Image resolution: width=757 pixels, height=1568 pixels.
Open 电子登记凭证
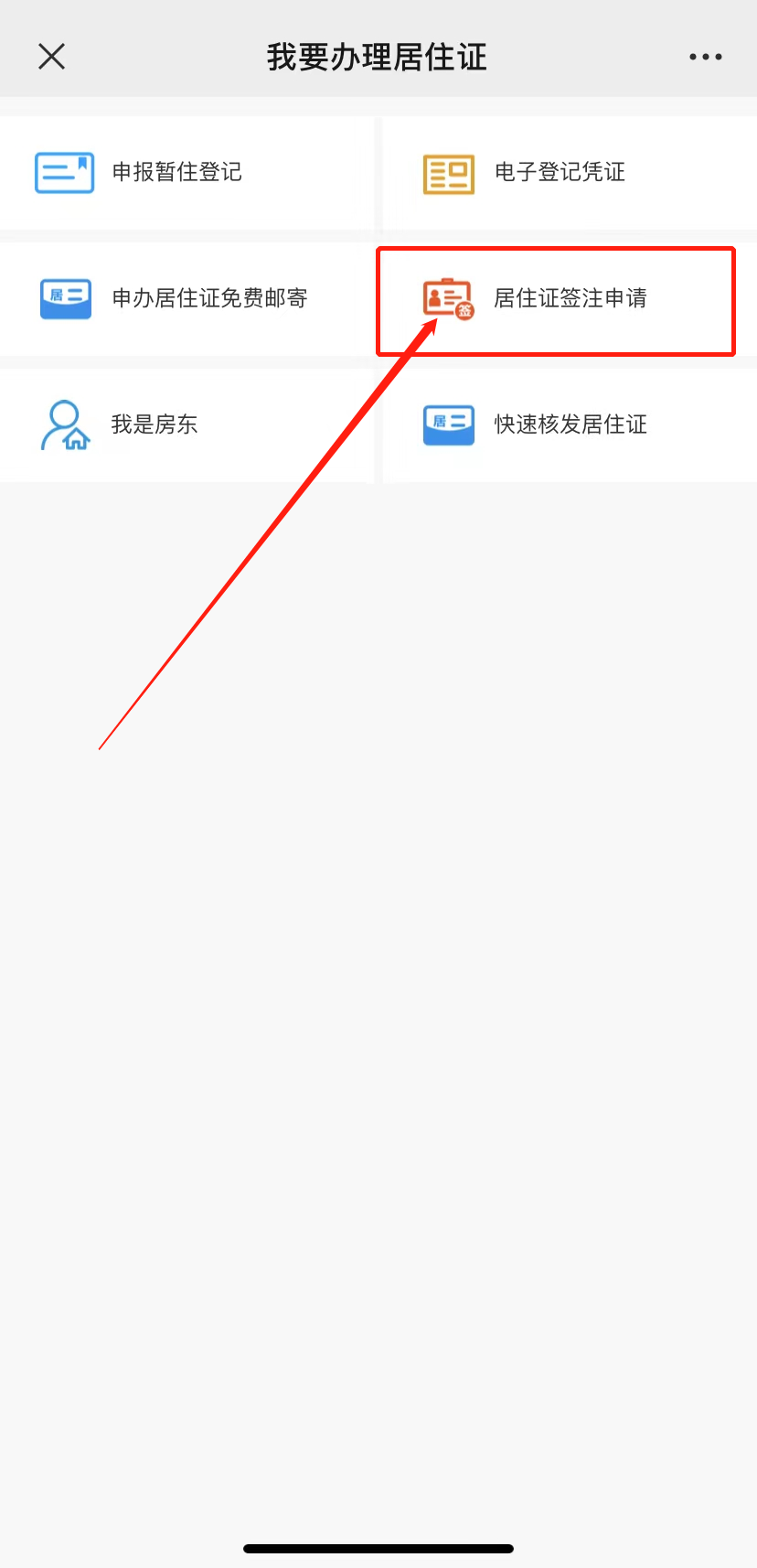559,172
